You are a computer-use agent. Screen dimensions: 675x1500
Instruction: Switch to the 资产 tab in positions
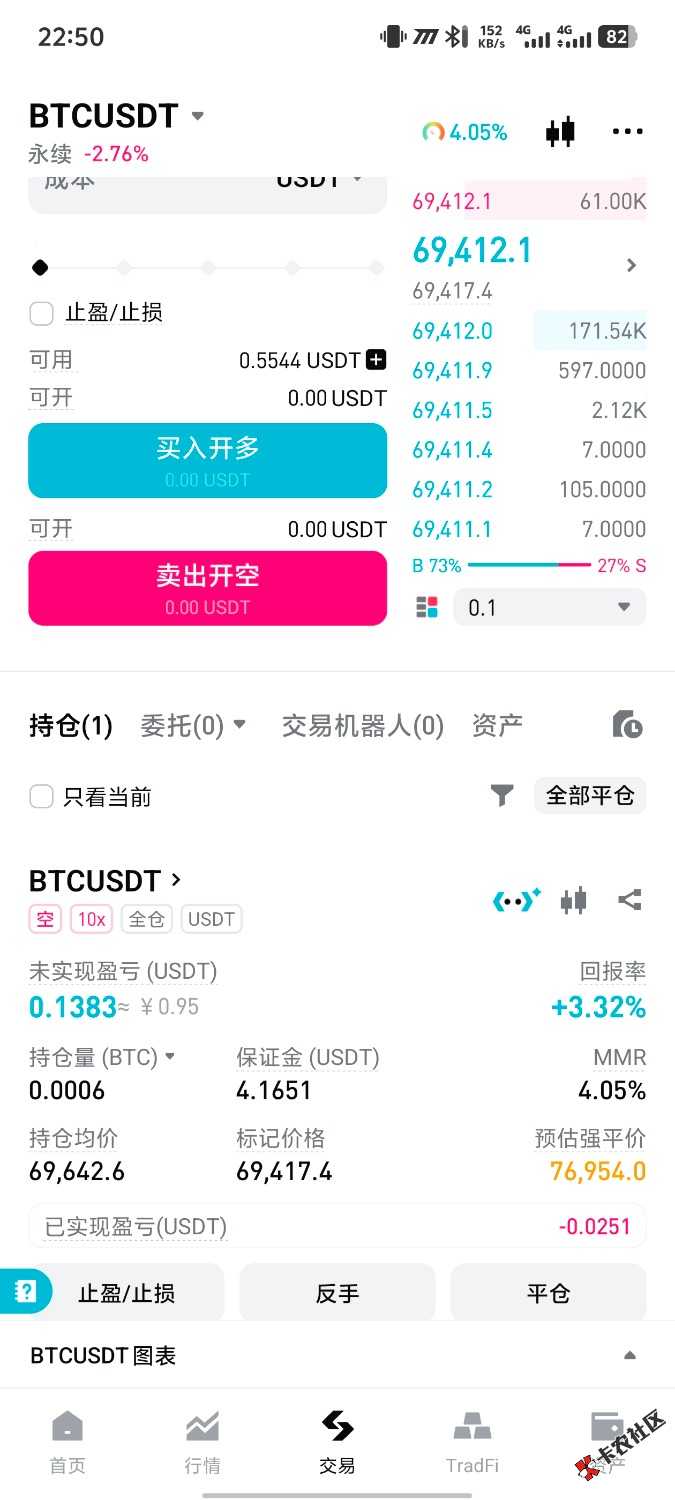coord(497,725)
